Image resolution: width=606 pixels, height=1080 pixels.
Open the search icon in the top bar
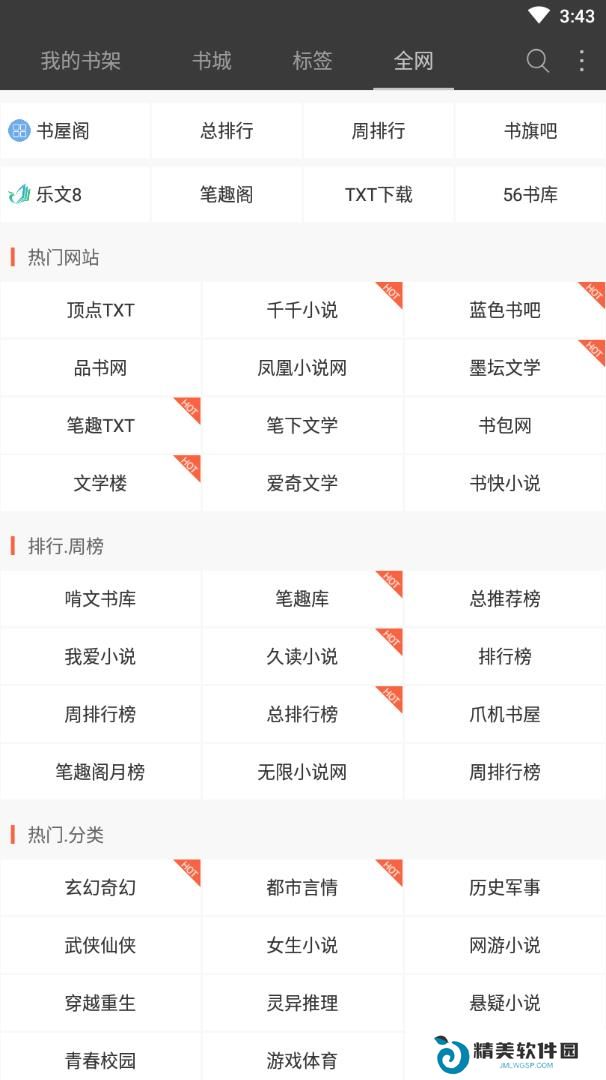tap(538, 61)
